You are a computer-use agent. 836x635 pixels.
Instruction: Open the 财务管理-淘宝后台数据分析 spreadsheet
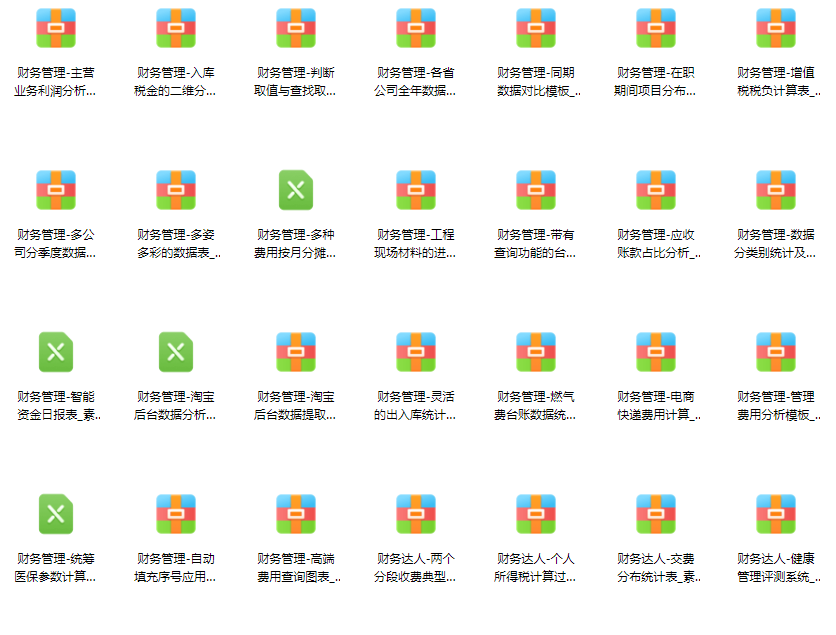coord(176,352)
